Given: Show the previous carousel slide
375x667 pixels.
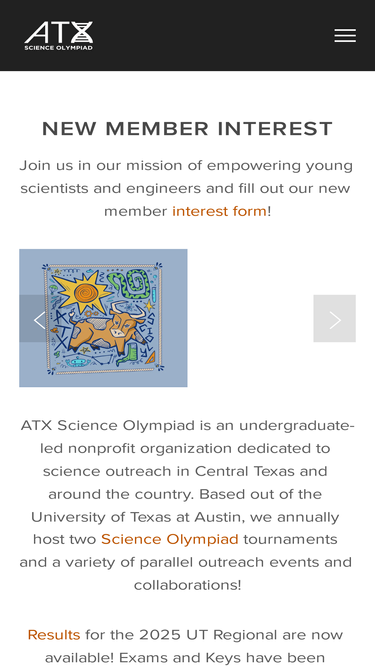Looking at the screenshot, I should (x=33, y=319).
